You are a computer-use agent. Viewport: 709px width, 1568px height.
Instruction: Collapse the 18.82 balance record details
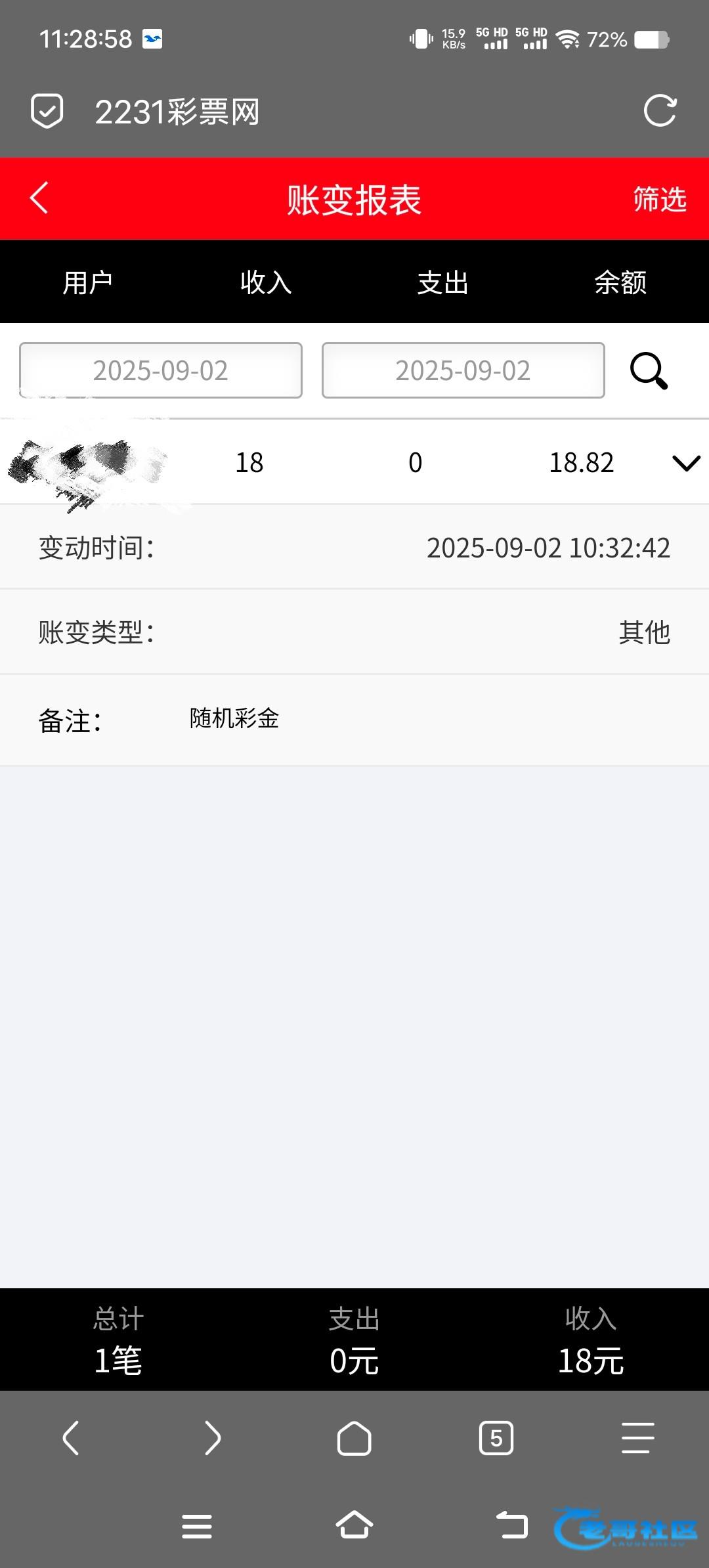tap(686, 463)
